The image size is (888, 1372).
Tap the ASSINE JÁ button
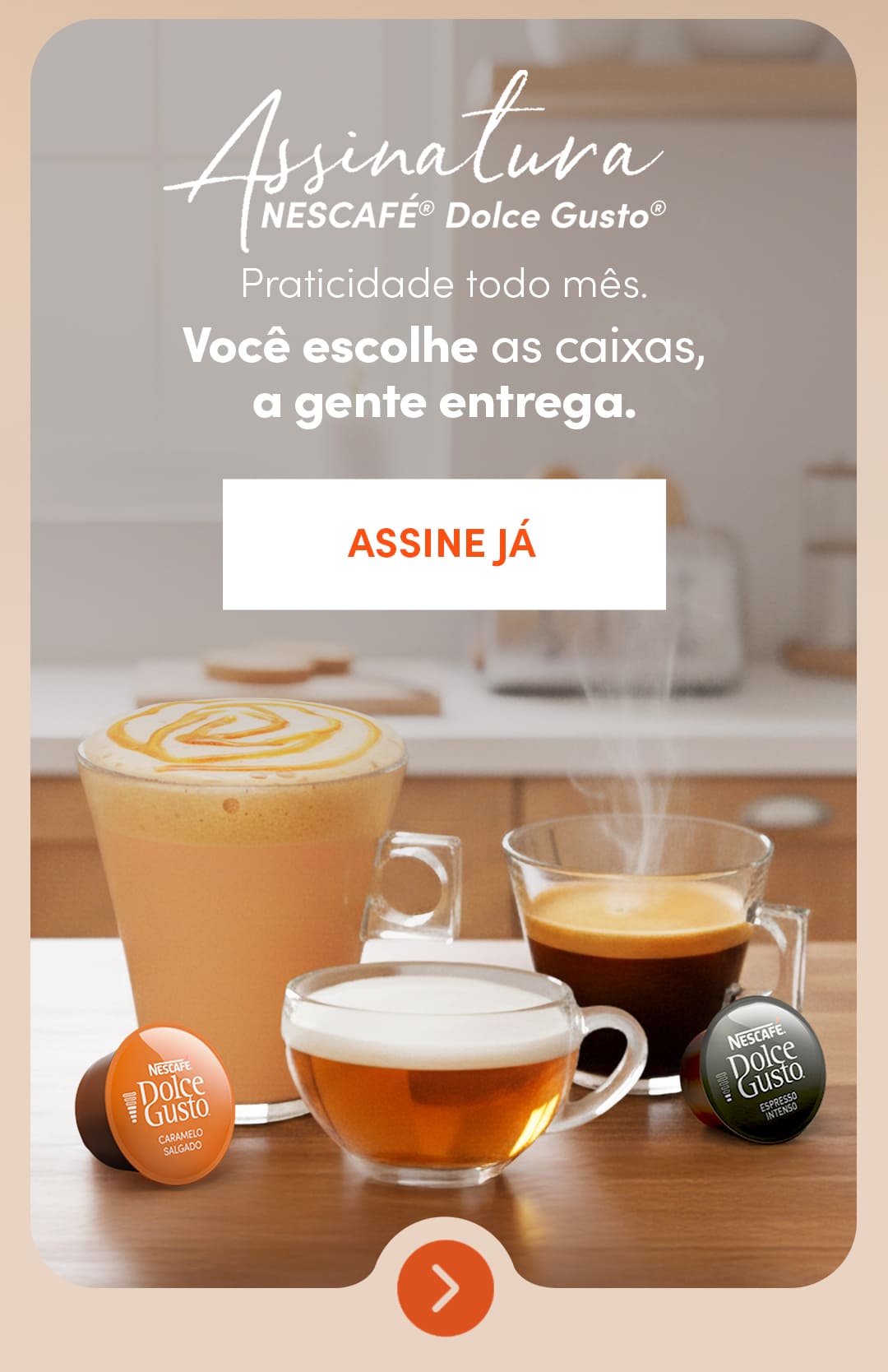tap(443, 544)
